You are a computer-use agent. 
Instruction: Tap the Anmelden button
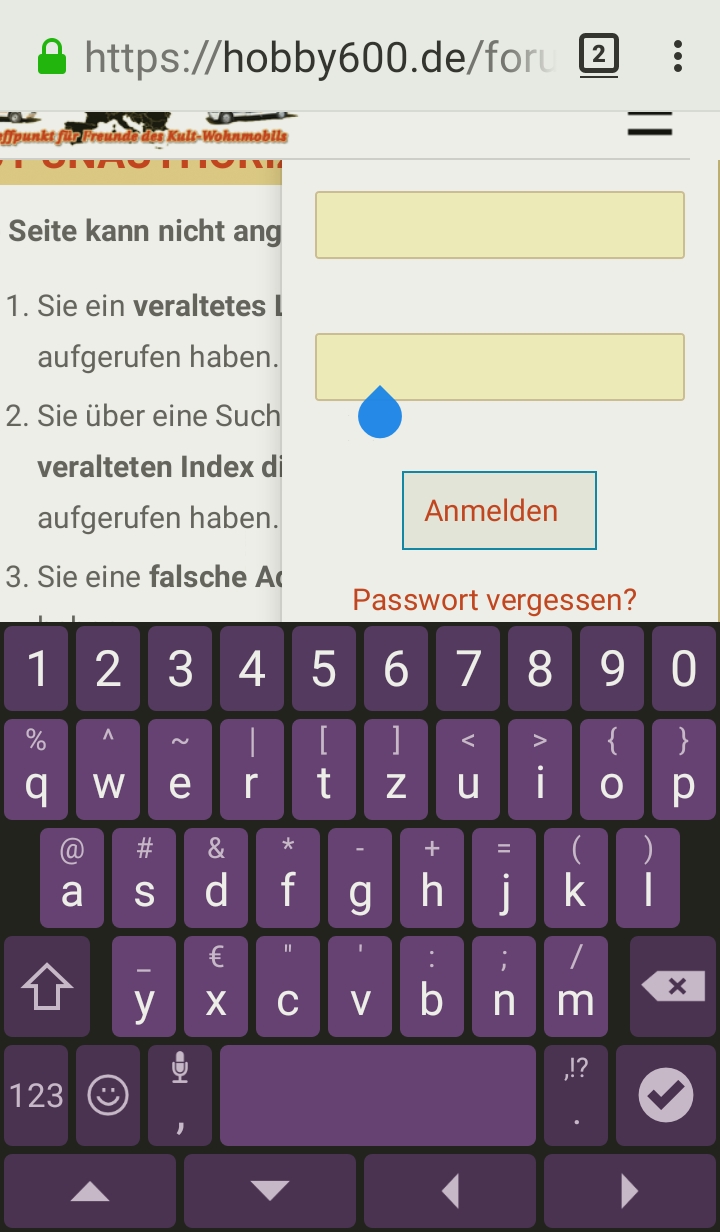click(499, 510)
